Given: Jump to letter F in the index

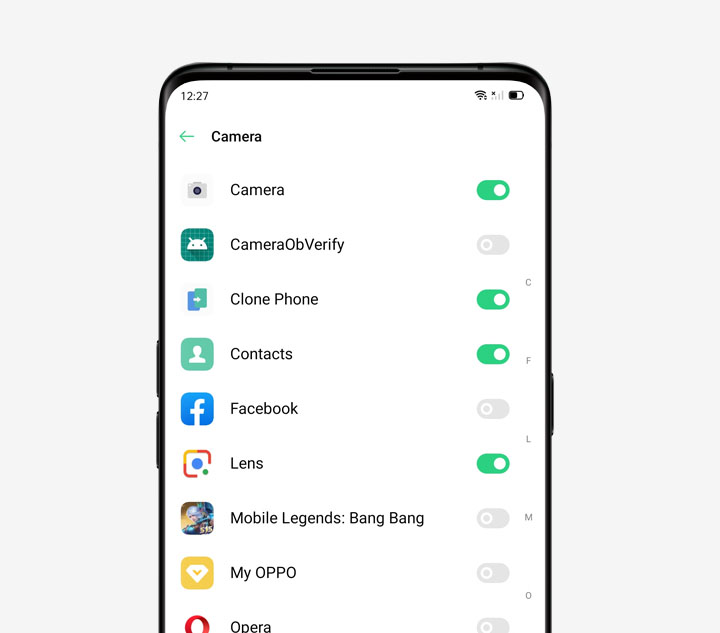Looking at the screenshot, I should [528, 361].
